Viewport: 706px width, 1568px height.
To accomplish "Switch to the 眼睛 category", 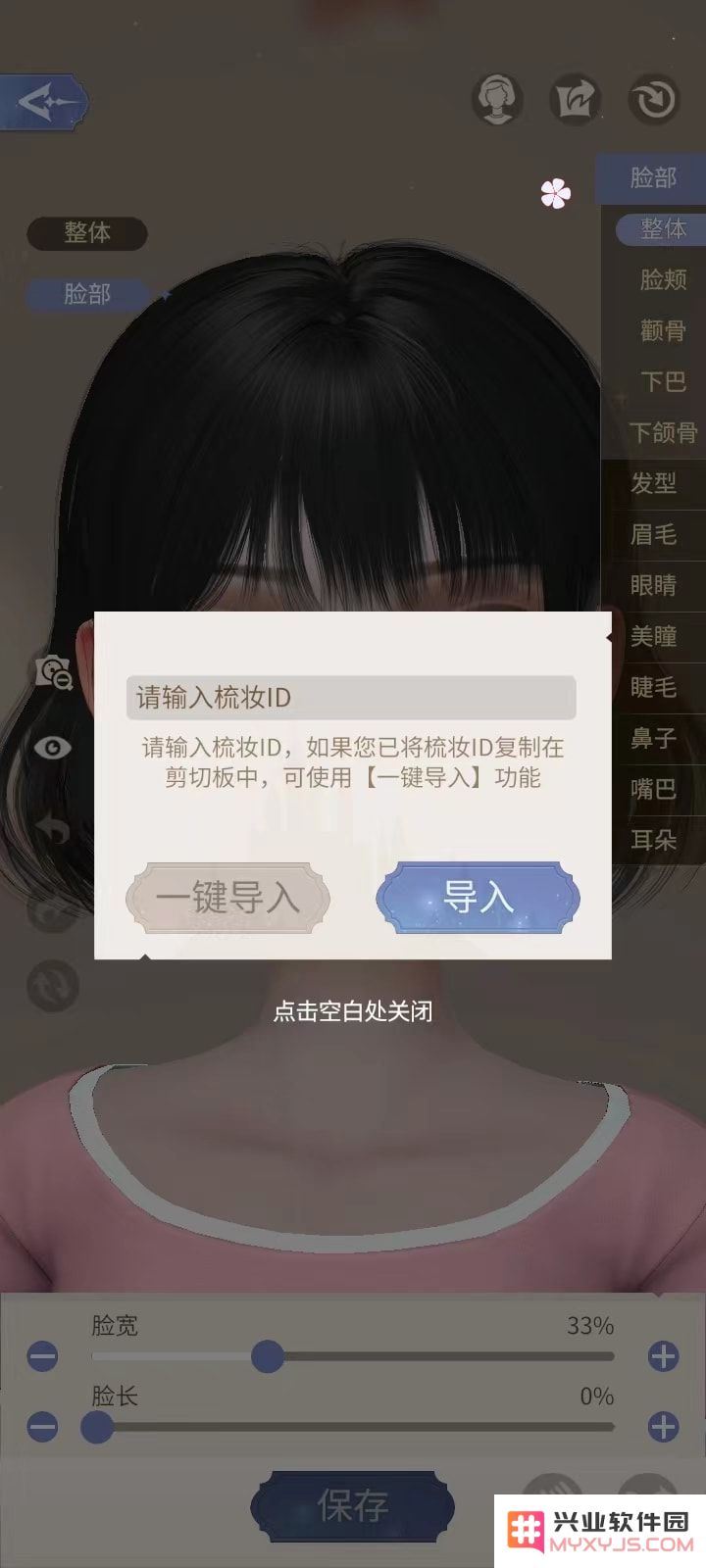I will (654, 585).
